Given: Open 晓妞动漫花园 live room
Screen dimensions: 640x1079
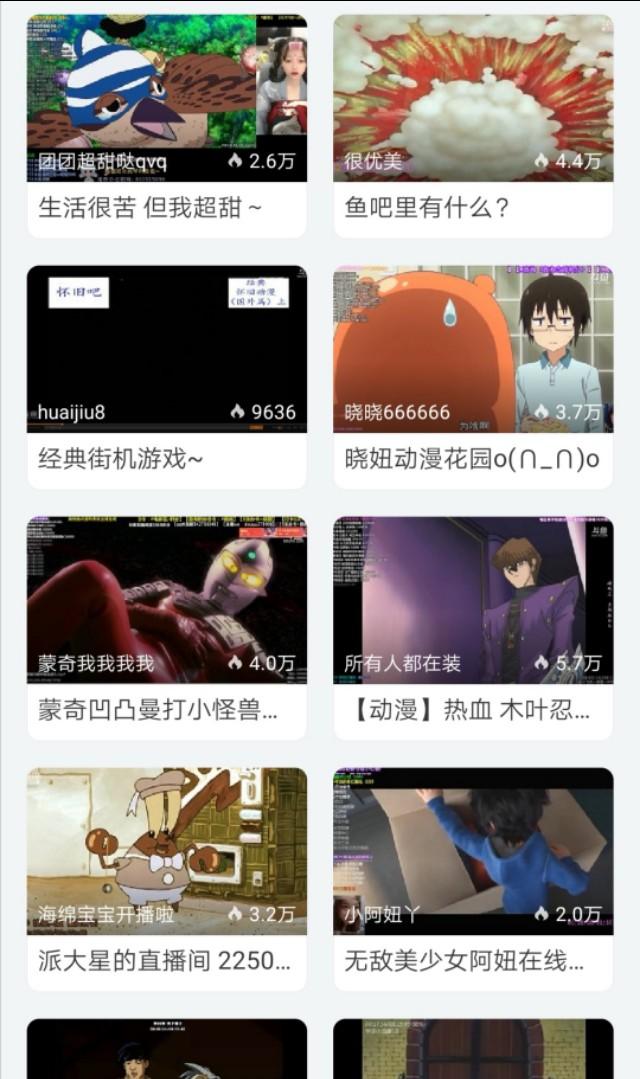Looking at the screenshot, I should tap(472, 350).
